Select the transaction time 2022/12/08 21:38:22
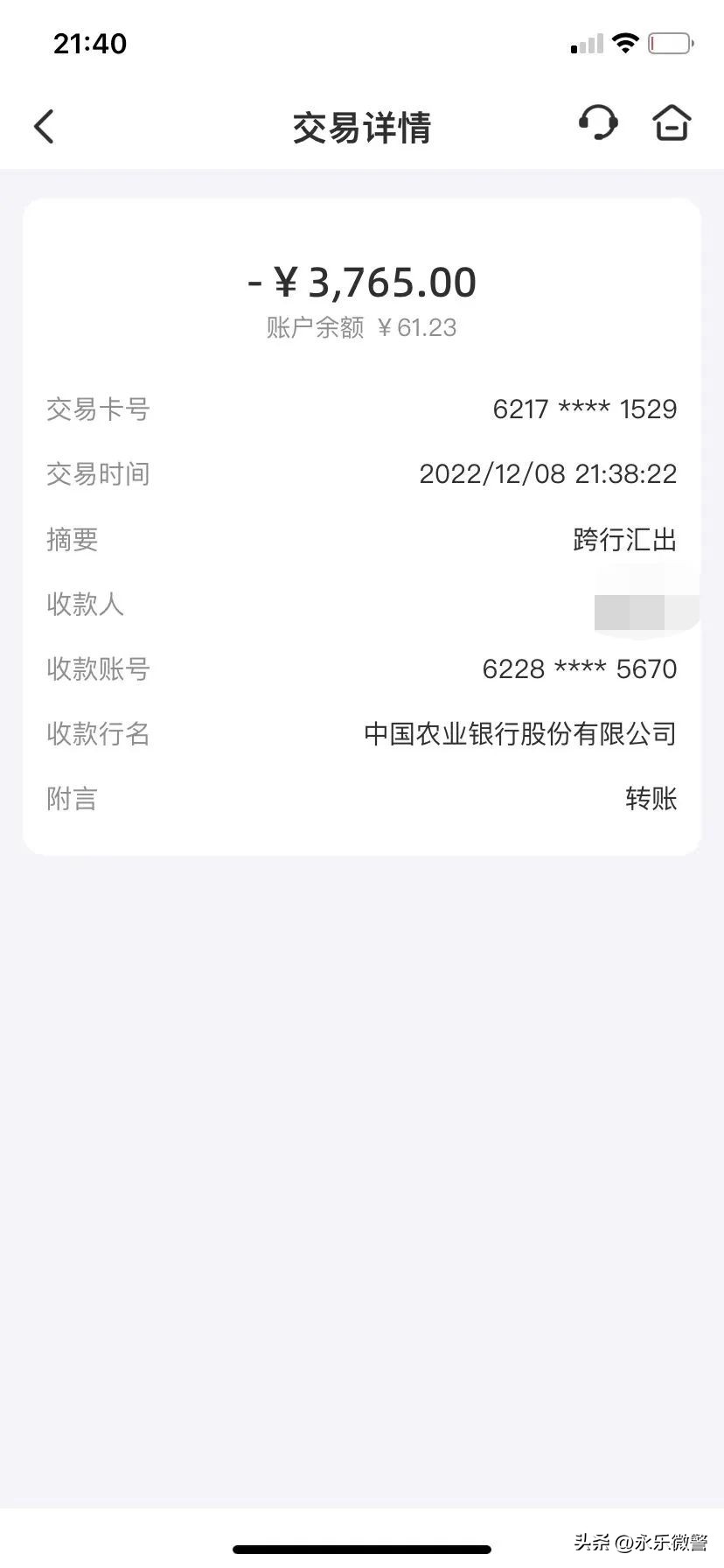 pyautogui.click(x=548, y=473)
